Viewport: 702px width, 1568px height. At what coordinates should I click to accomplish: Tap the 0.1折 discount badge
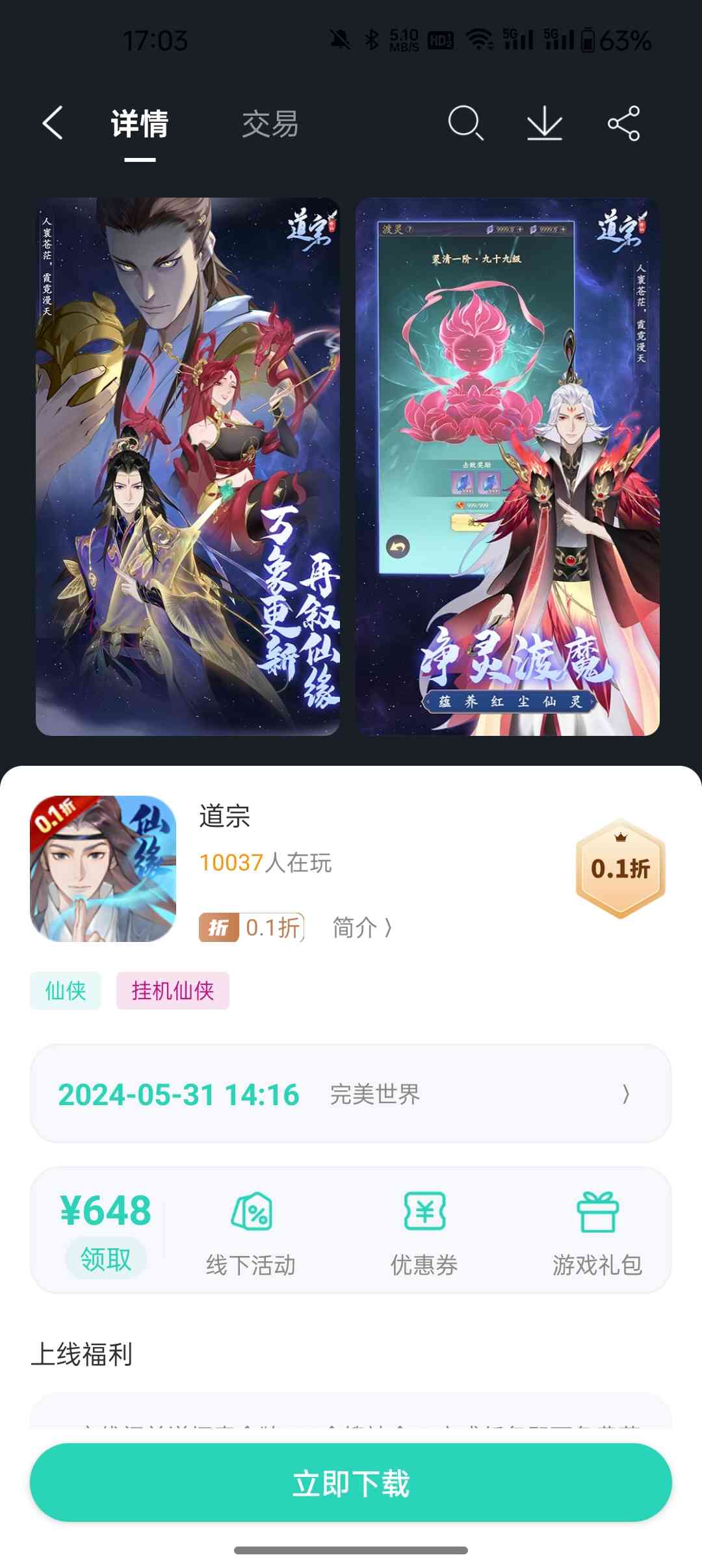pos(621,869)
